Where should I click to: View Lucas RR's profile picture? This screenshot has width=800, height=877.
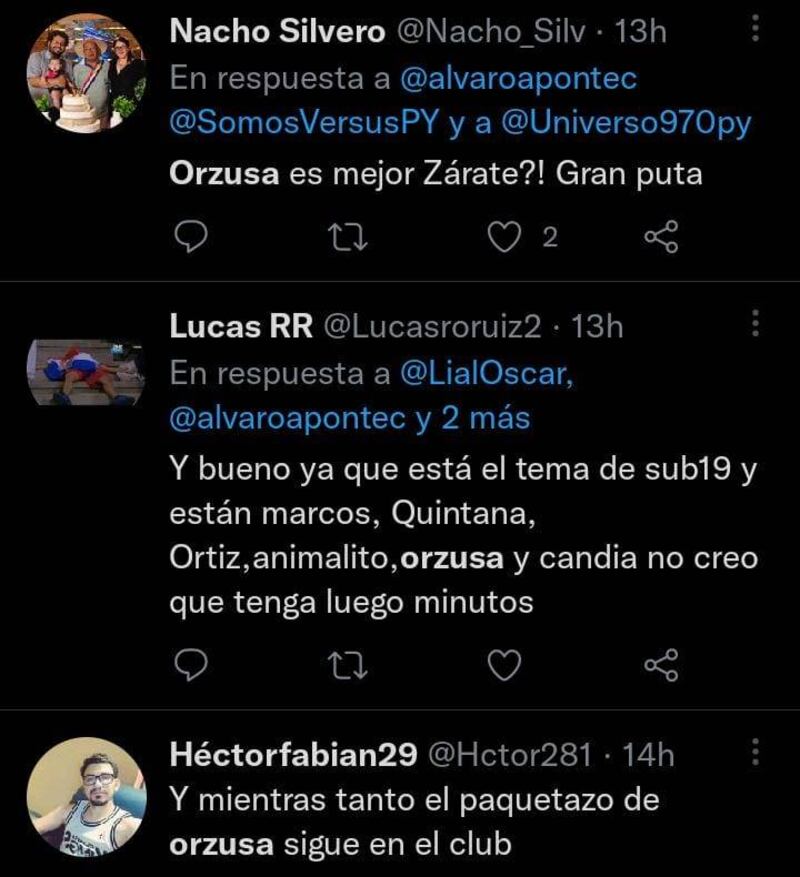point(85,372)
